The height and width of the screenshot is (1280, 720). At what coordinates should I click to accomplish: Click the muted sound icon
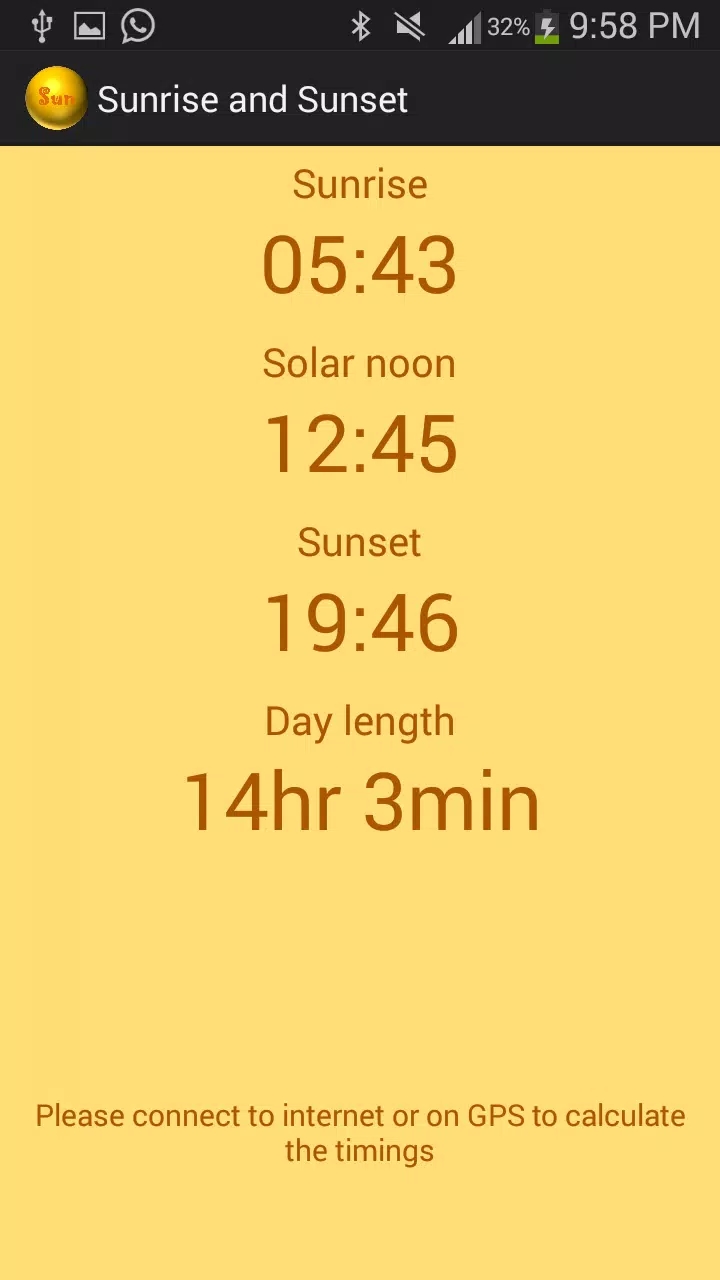[410, 26]
